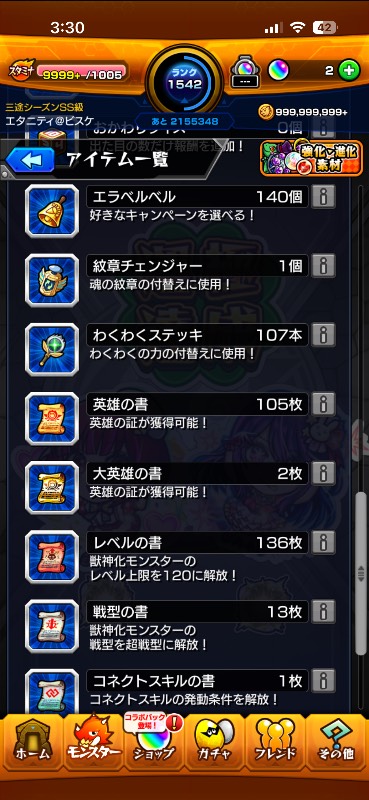Open the 強化・進化素材 button
Screen dimensions: 369x800
pyautogui.click(x=307, y=158)
